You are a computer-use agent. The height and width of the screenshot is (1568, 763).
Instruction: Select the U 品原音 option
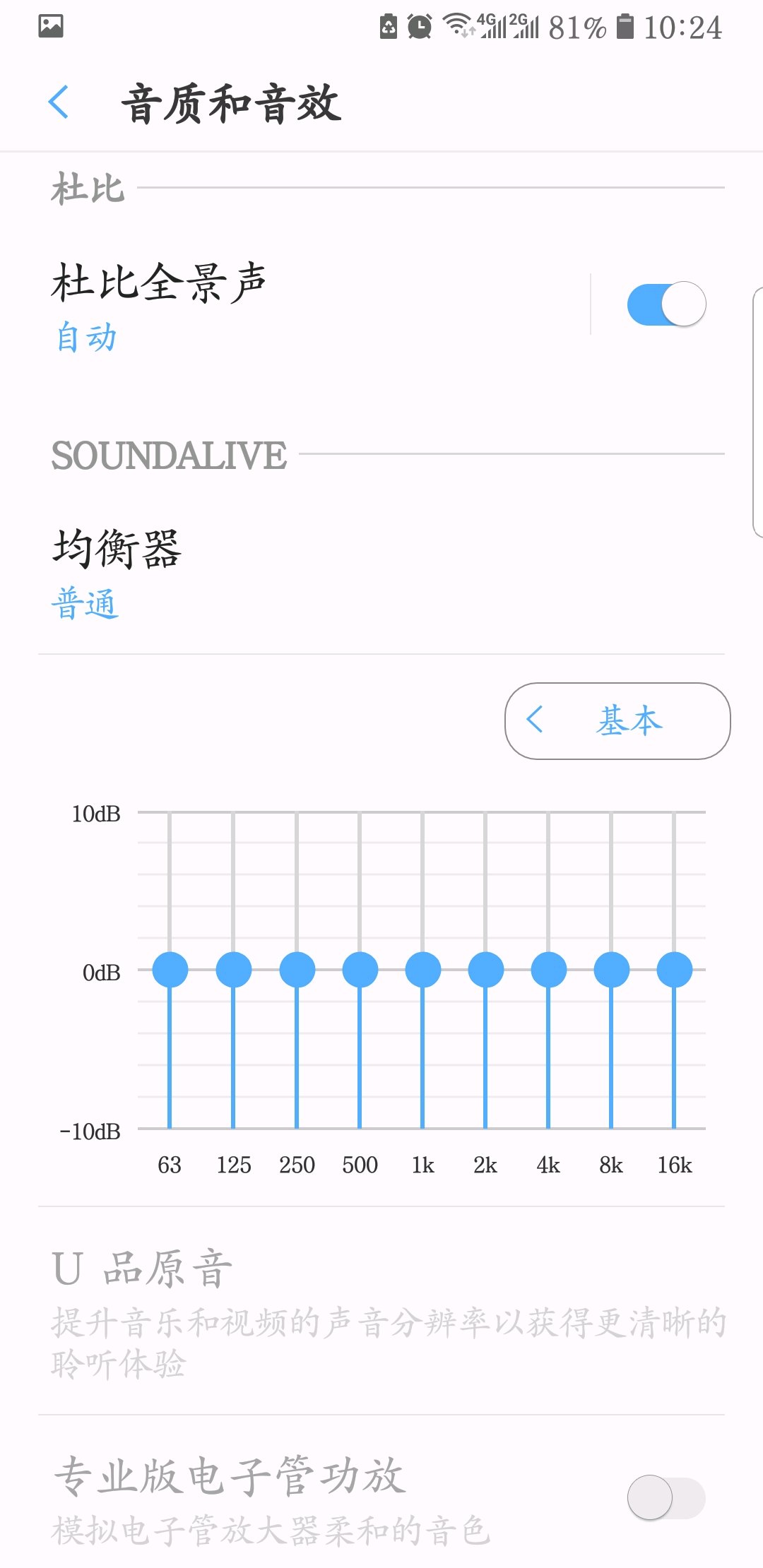pyautogui.click(x=381, y=1311)
